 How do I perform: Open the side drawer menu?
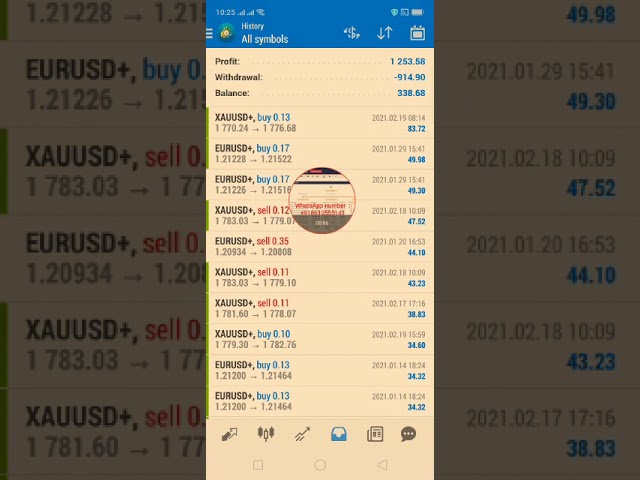209,33
